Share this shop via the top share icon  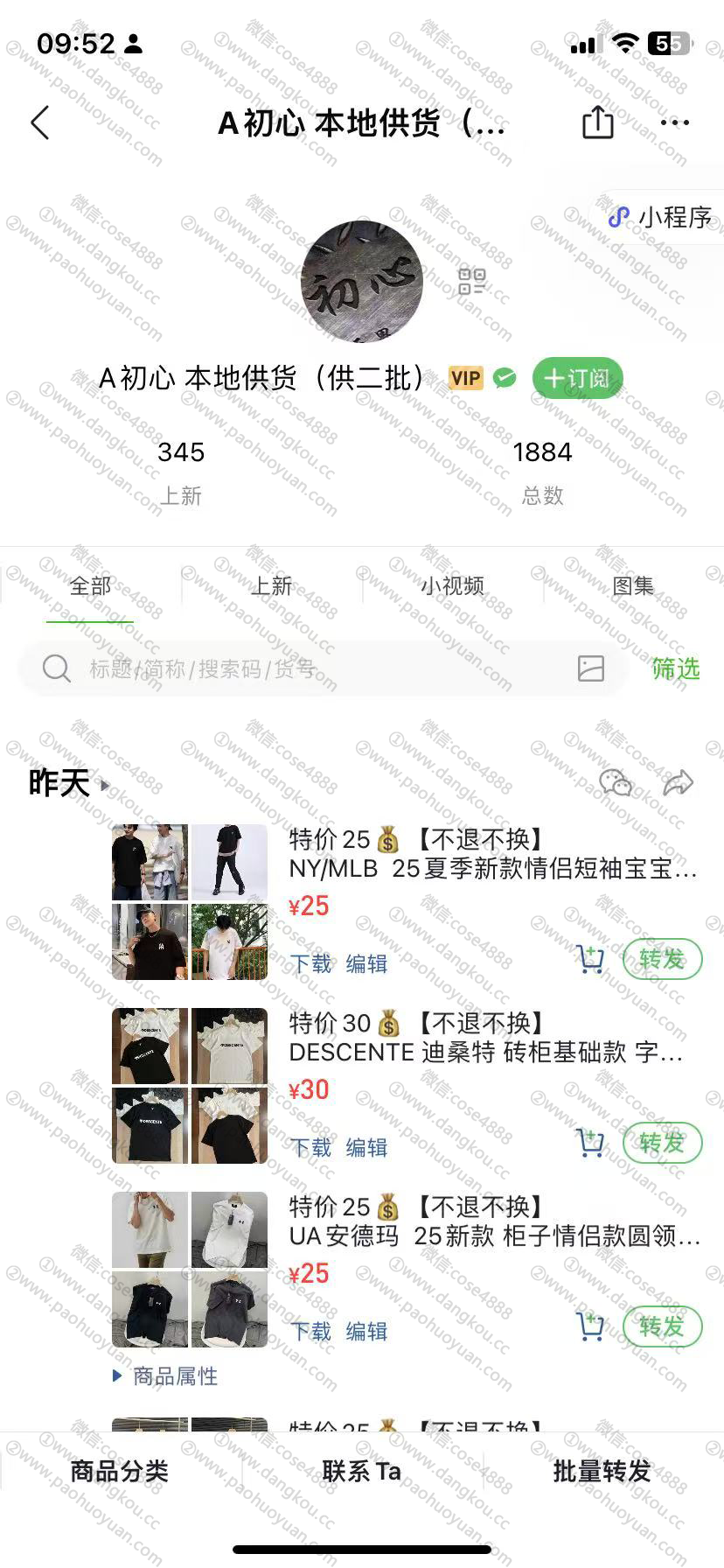[x=597, y=122]
